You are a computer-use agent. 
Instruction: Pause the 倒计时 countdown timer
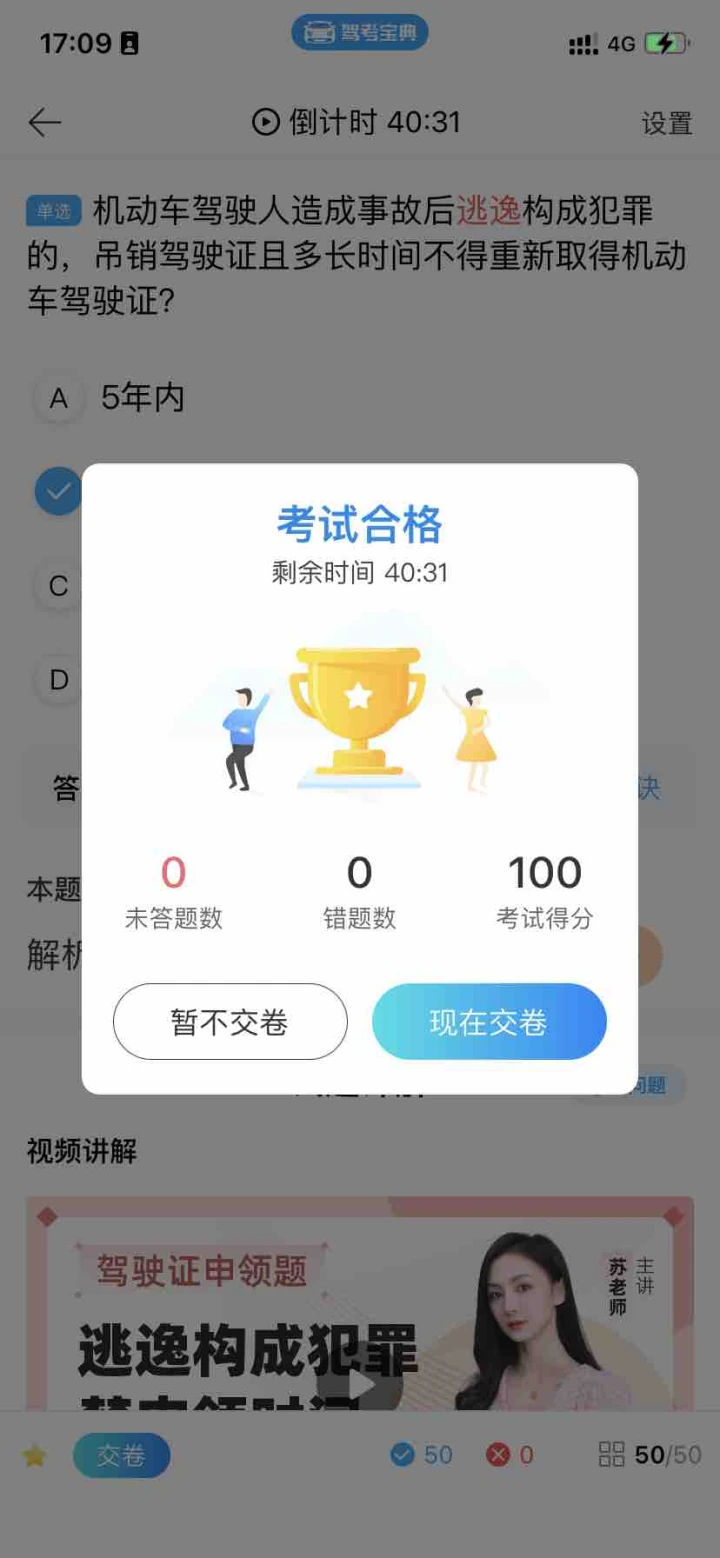point(266,122)
